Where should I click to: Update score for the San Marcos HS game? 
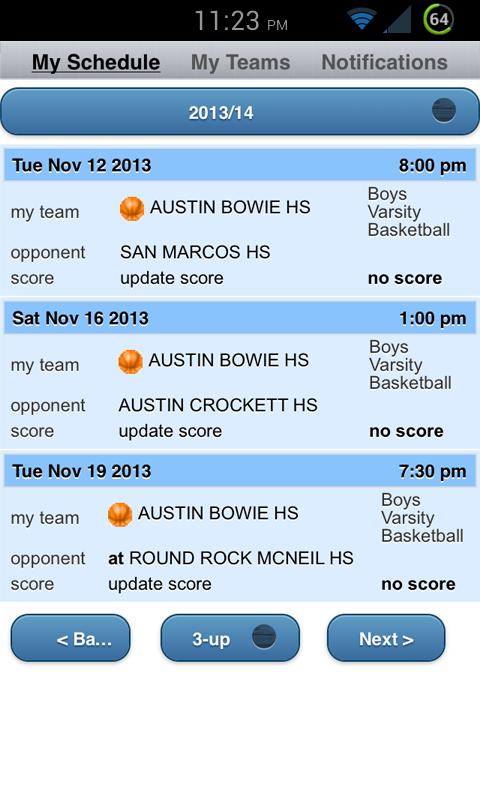171,278
